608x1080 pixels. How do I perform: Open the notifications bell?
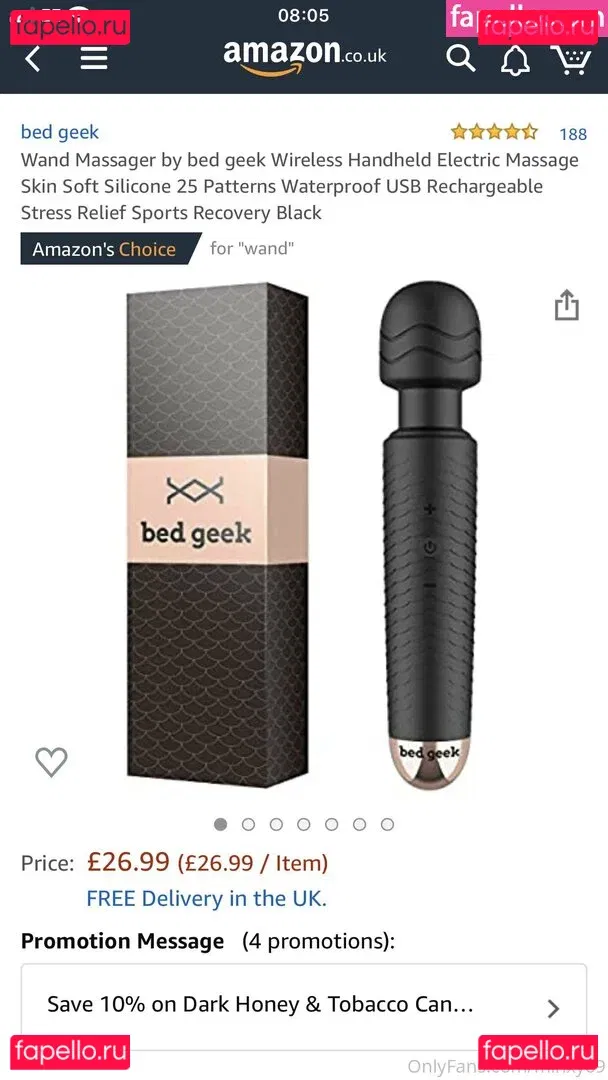coord(515,60)
